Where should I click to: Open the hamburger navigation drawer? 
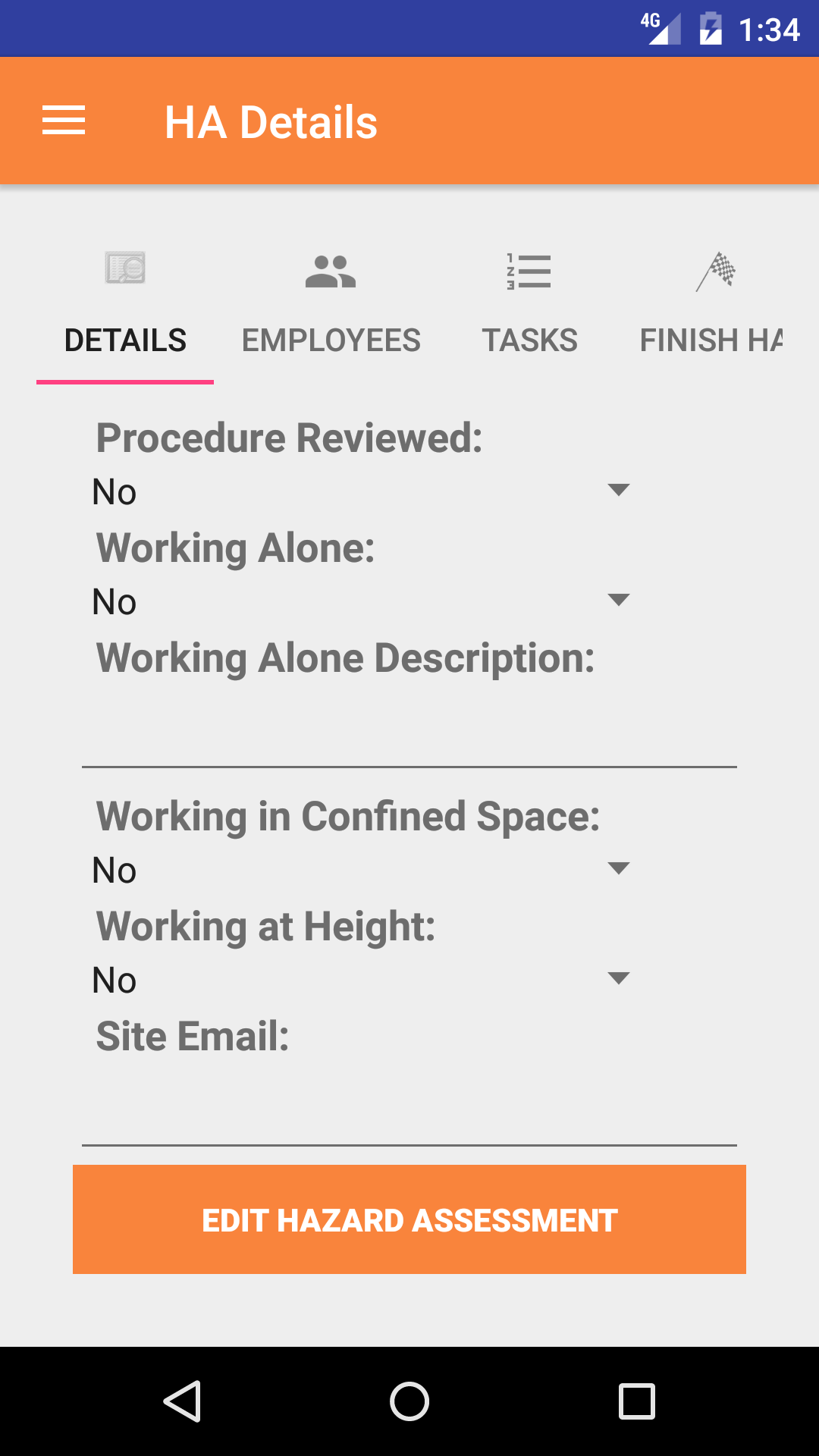(64, 121)
